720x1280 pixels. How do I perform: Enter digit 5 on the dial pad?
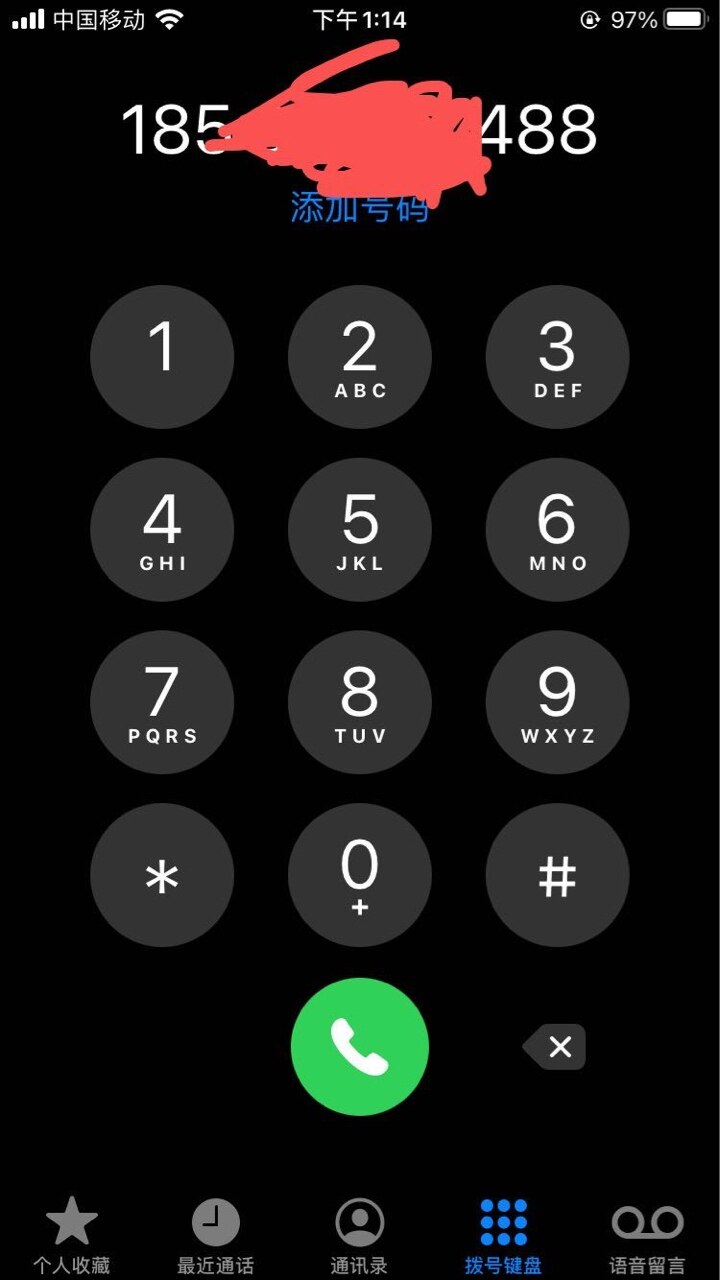click(x=360, y=530)
